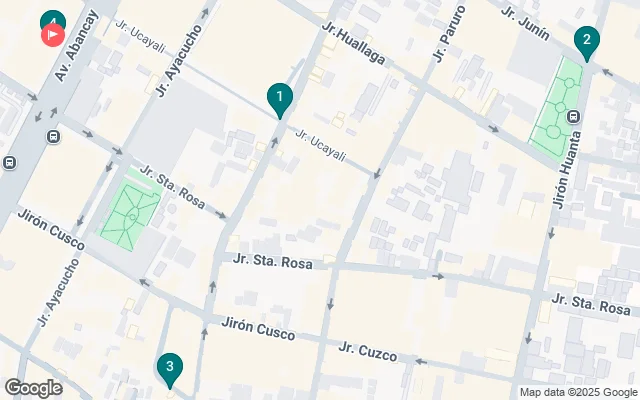The height and width of the screenshot is (400, 640).
Task: Select map marker number 1
Action: 280,98
